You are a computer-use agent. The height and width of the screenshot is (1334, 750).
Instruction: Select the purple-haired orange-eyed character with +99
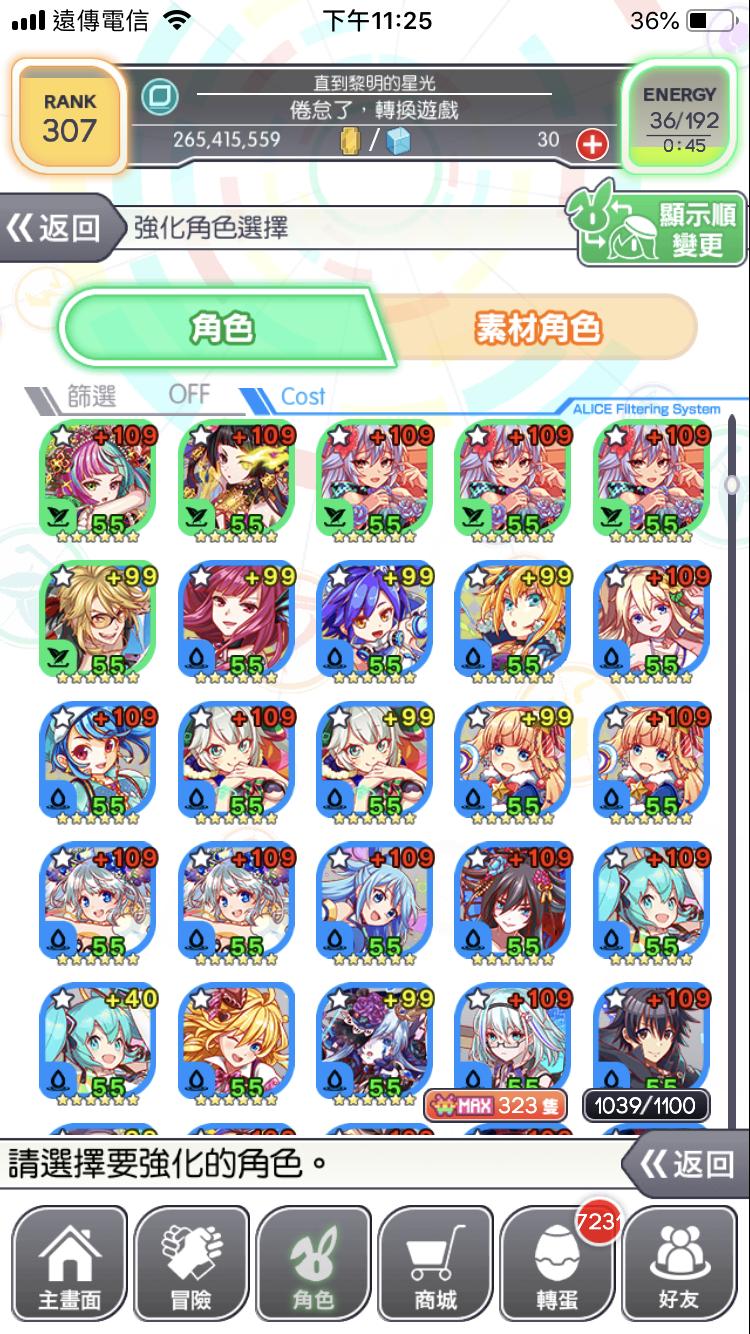click(374, 621)
